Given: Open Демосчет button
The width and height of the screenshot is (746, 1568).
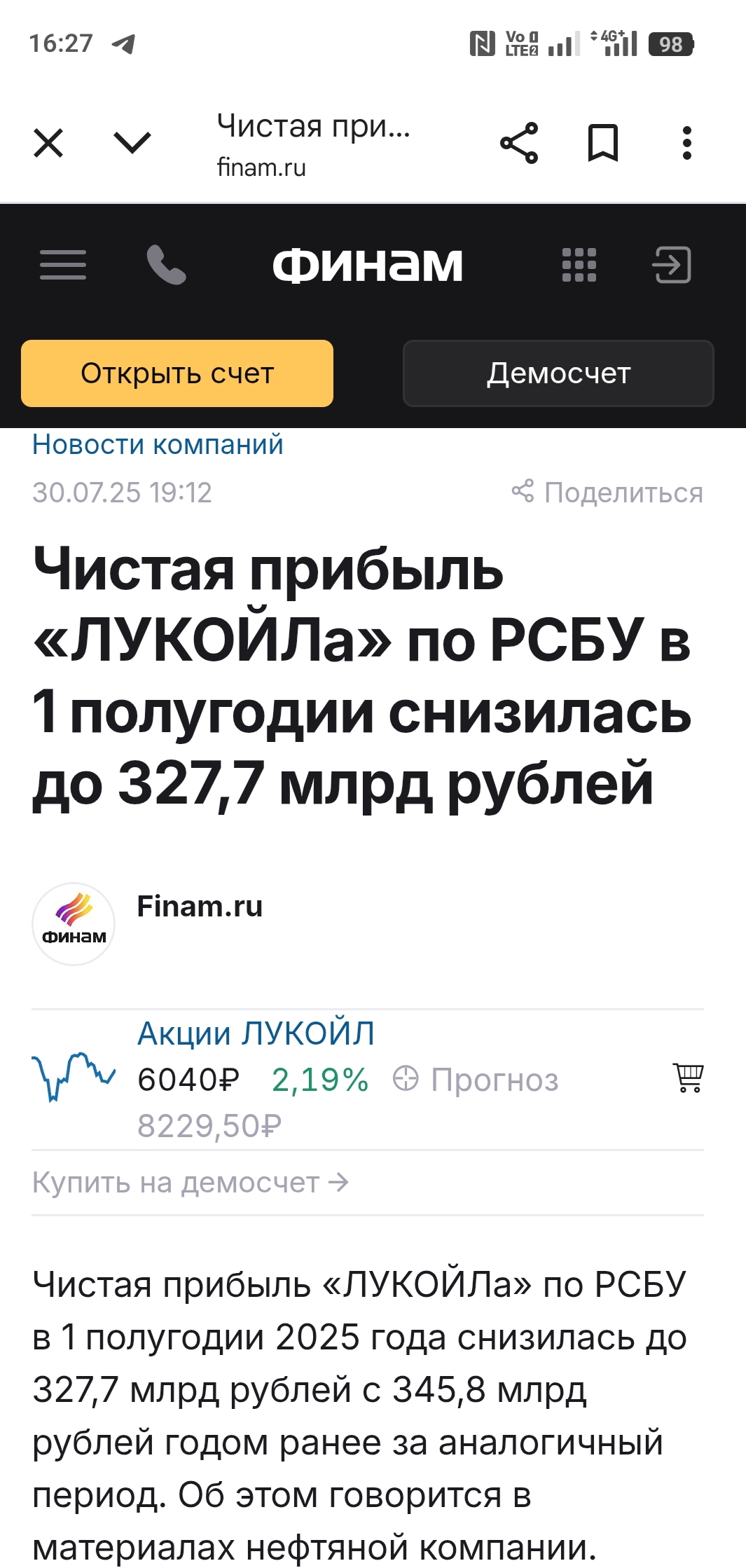Looking at the screenshot, I should [558, 373].
